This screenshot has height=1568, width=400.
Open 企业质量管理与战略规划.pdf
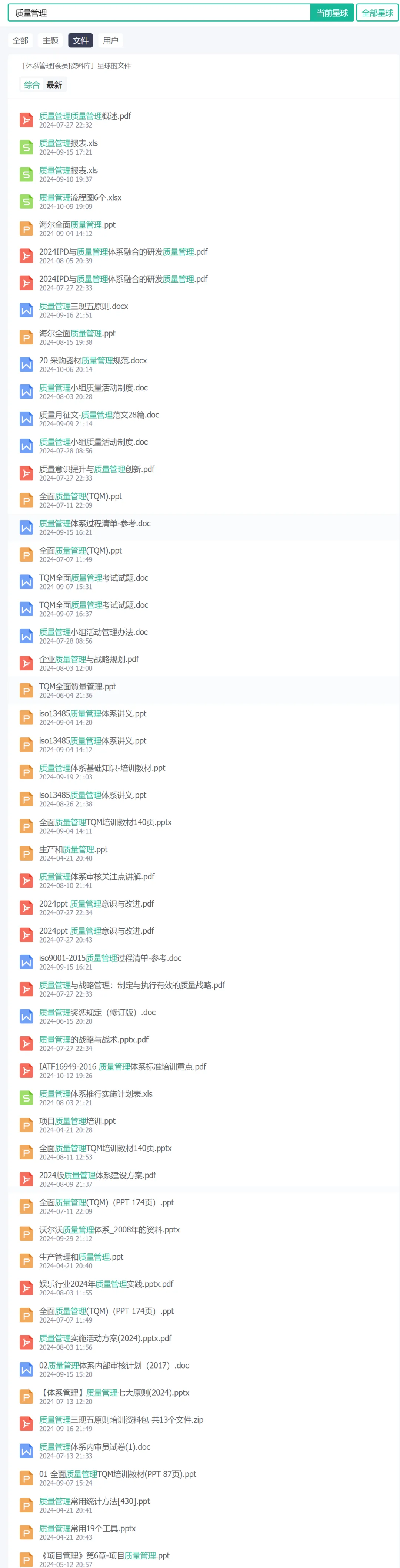(89, 659)
